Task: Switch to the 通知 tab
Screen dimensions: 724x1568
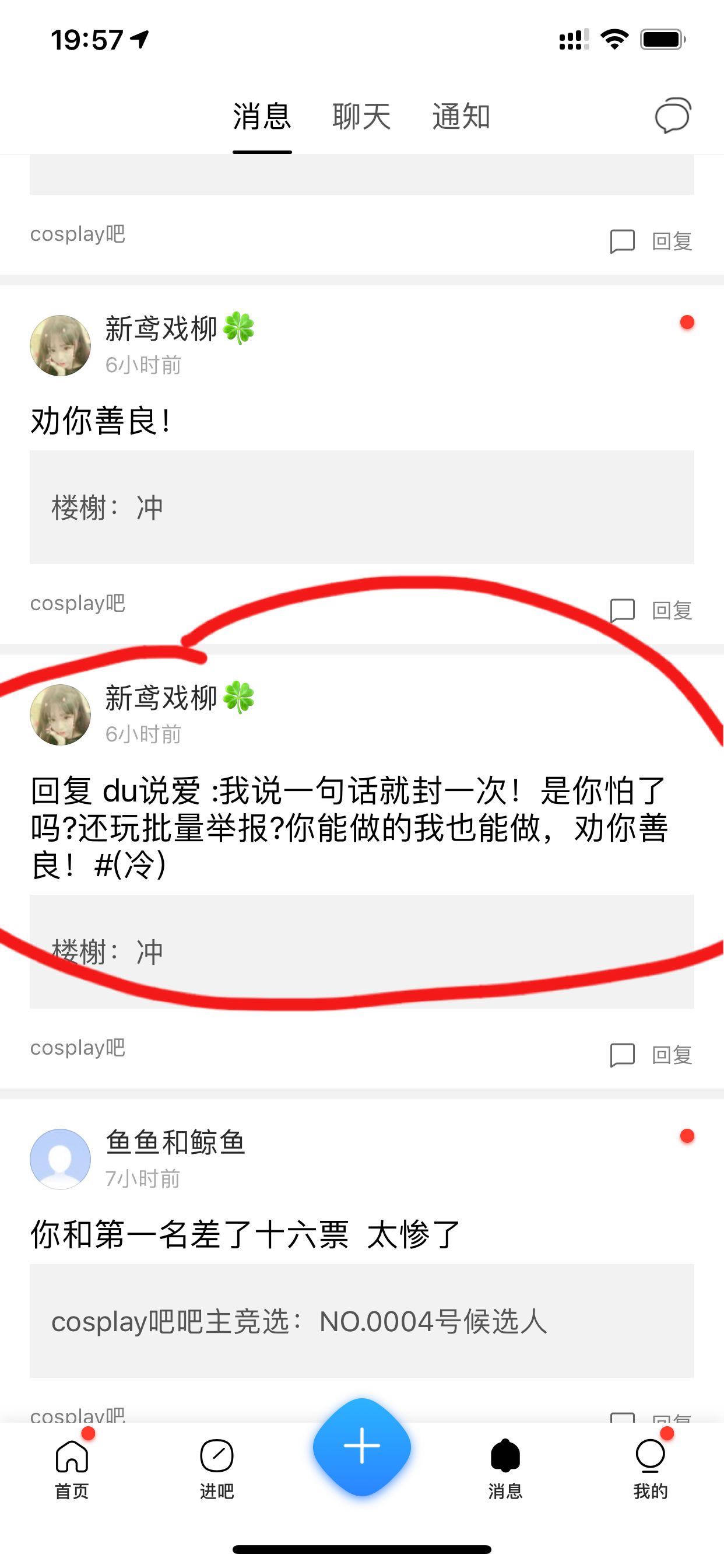Action: [x=461, y=116]
